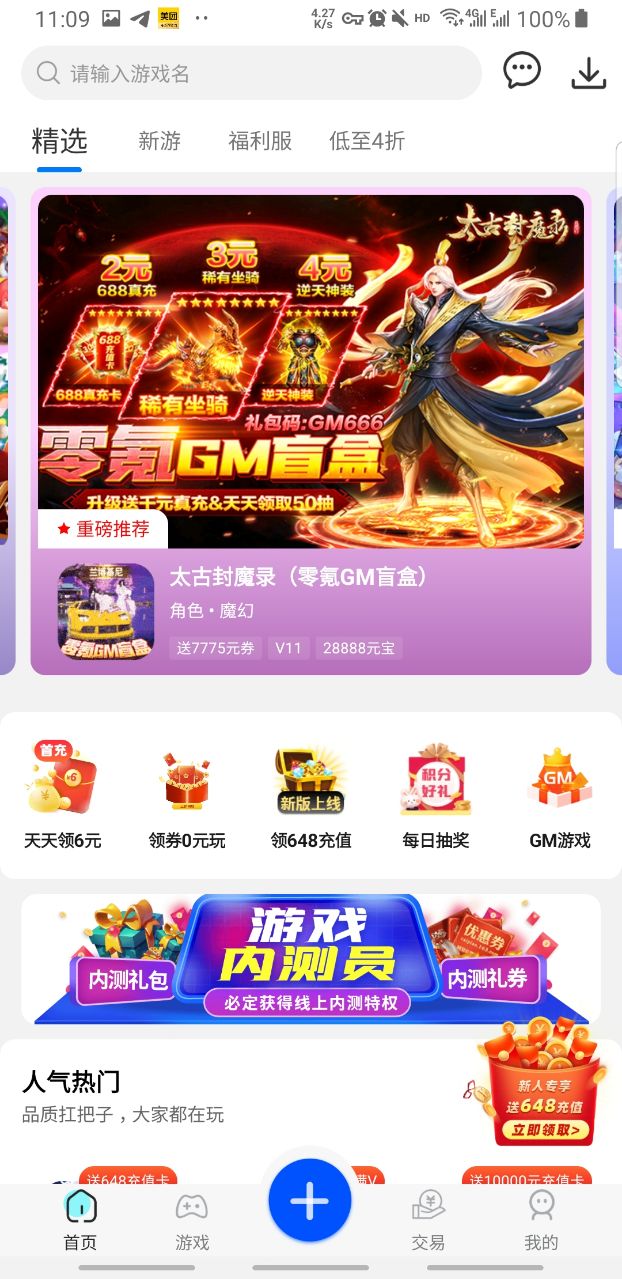The width and height of the screenshot is (622, 1279).
Task: Tap the blue plus floating button
Action: (310, 1200)
